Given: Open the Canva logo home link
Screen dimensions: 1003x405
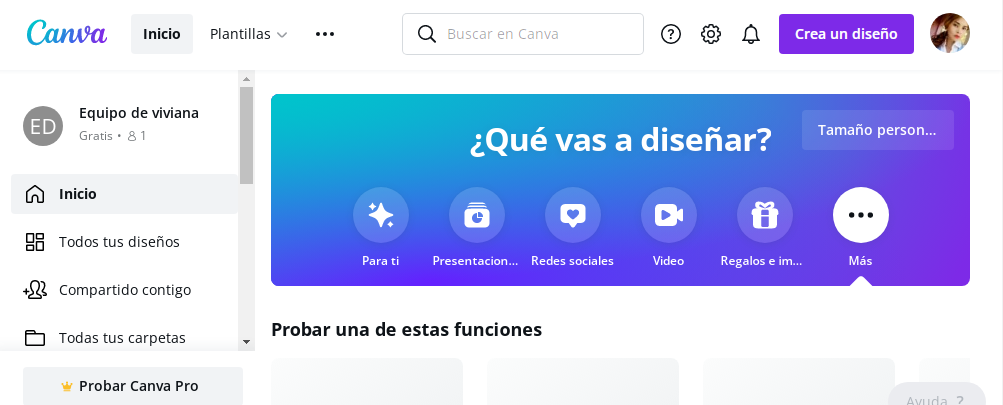Looking at the screenshot, I should point(67,33).
